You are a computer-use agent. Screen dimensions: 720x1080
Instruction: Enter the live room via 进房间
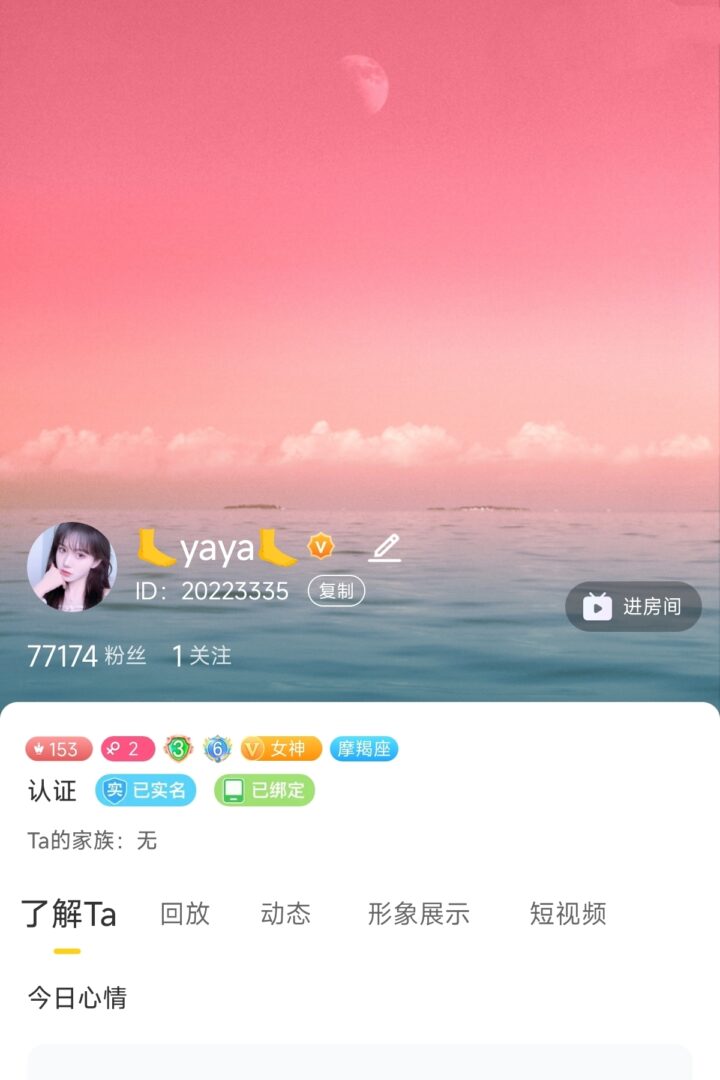634,607
